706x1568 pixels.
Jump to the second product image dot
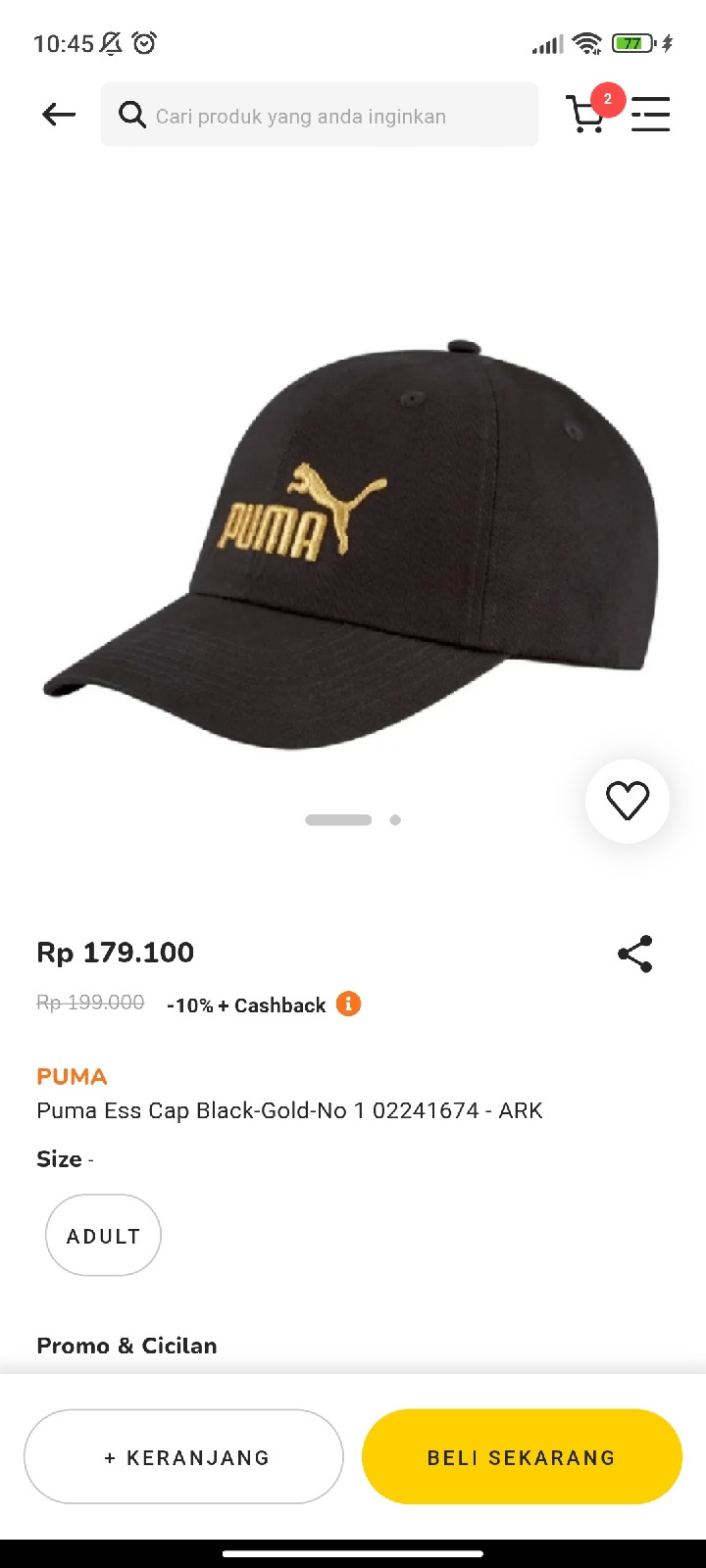tap(395, 819)
